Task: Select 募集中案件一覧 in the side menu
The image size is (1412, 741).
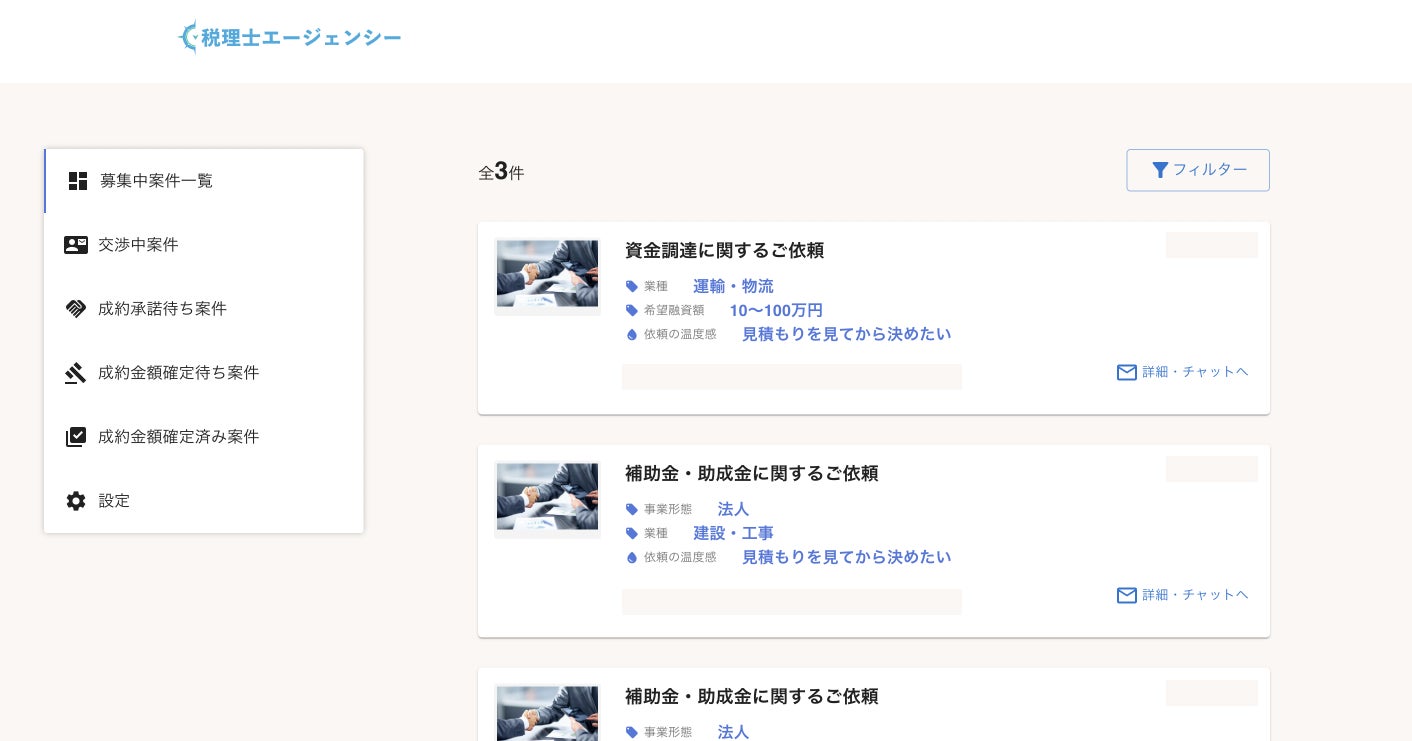Action: click(156, 181)
